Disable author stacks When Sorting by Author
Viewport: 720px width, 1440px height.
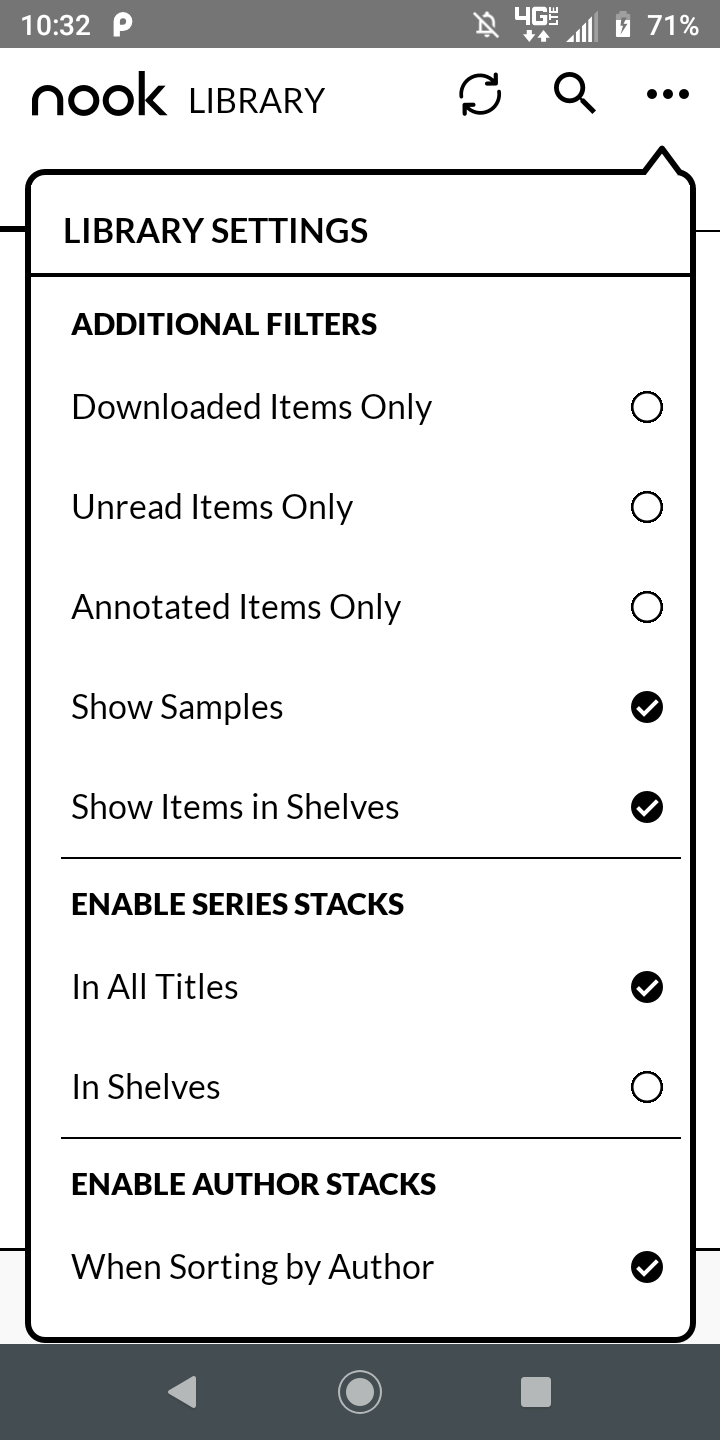pos(646,1267)
